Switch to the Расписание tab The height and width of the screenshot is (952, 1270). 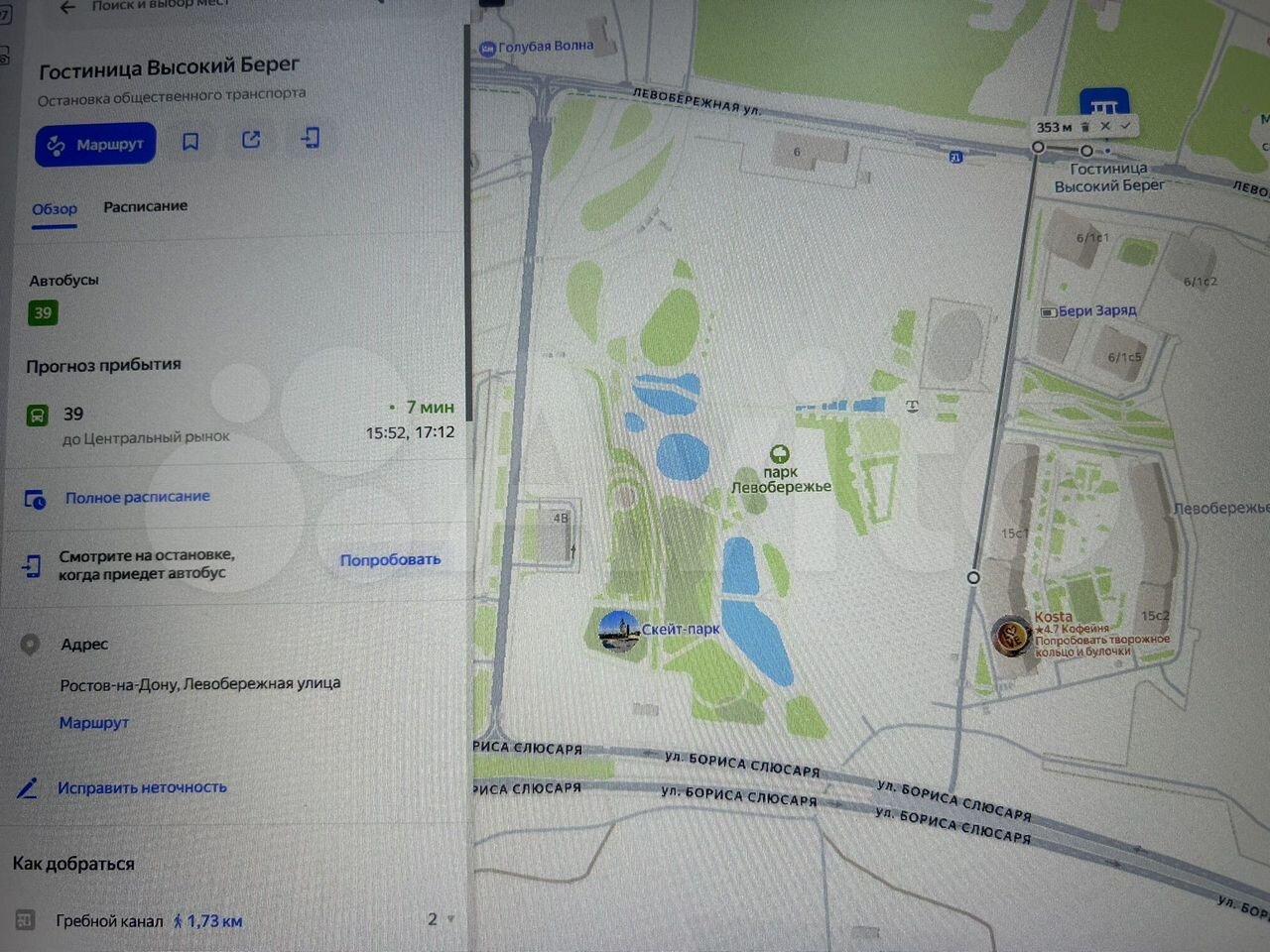click(145, 206)
